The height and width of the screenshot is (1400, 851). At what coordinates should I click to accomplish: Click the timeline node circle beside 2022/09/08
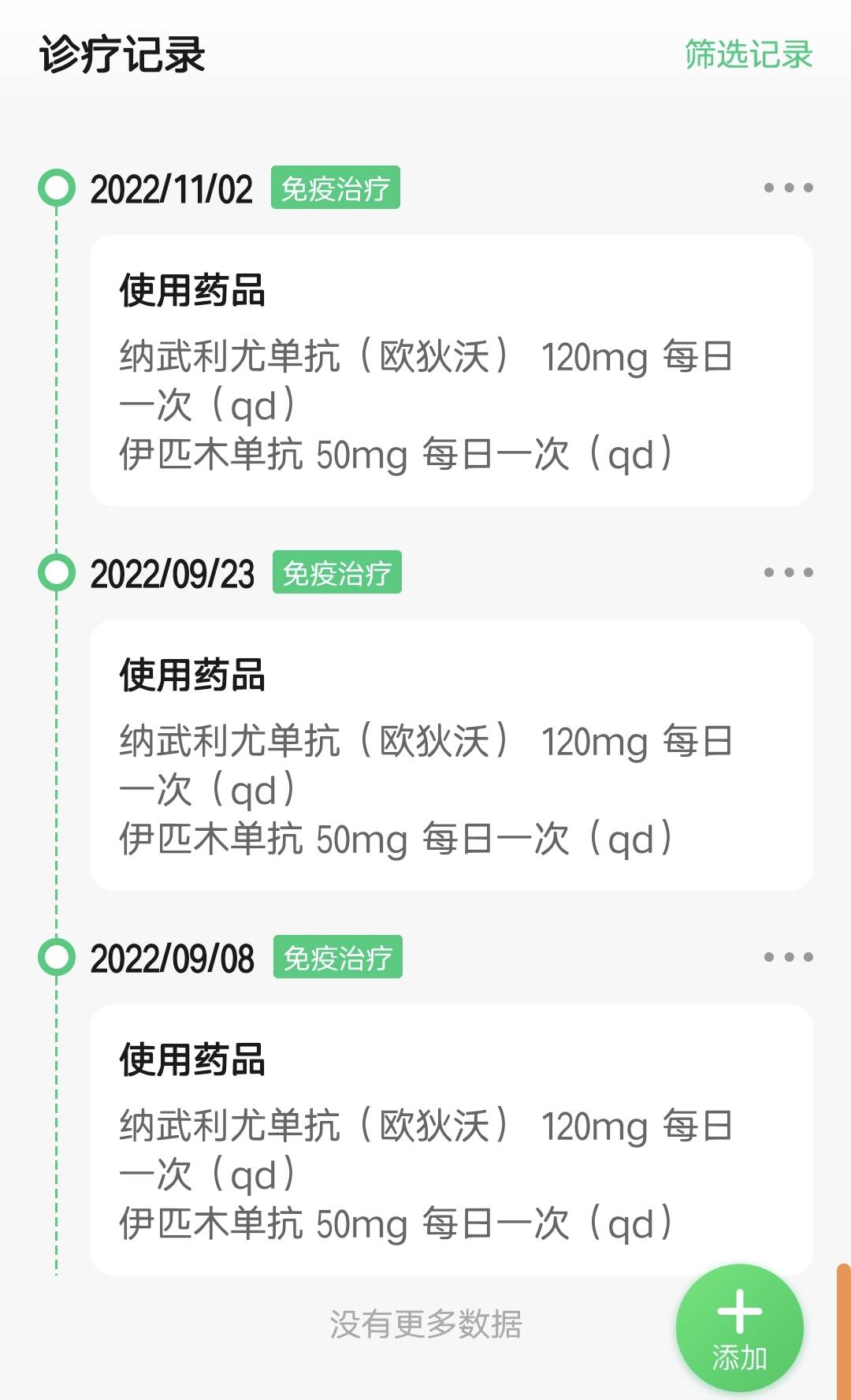click(x=55, y=956)
